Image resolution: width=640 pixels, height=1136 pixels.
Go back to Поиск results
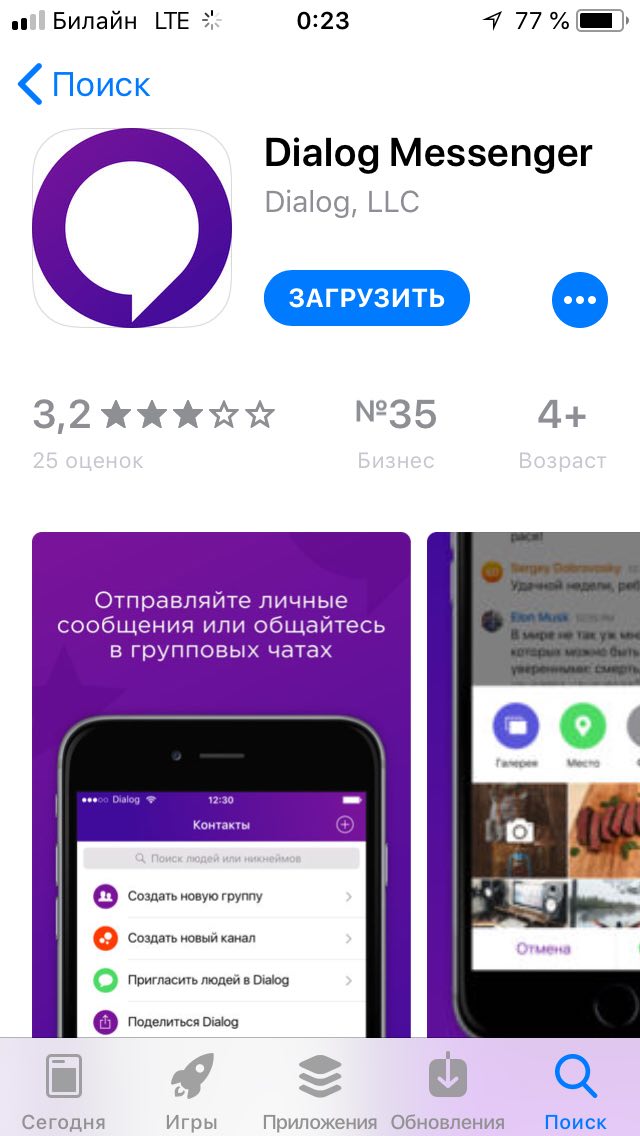(x=85, y=85)
